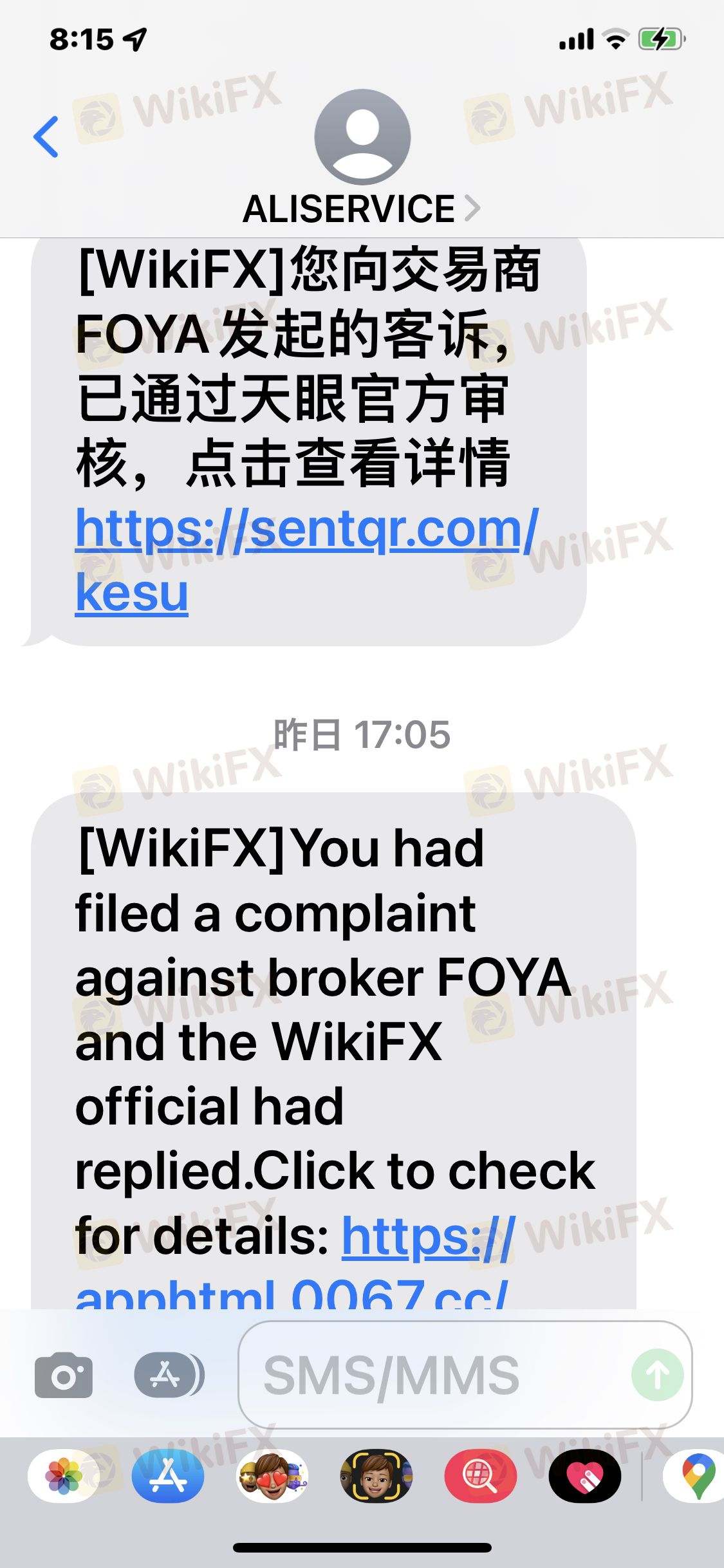The image size is (724, 1568).
Task: Send the message with the arrow button
Action: pyautogui.click(x=657, y=1375)
